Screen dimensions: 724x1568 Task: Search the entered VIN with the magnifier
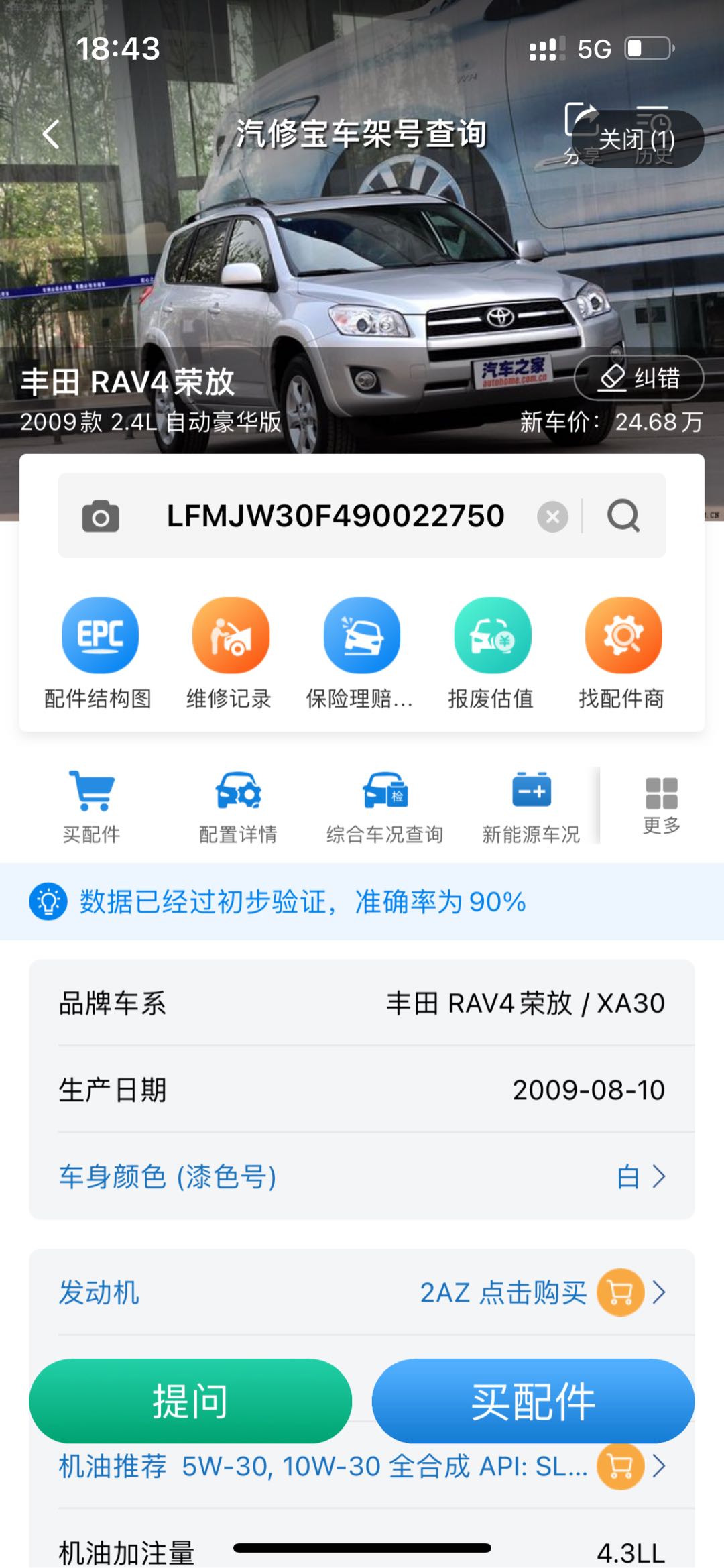tap(623, 516)
